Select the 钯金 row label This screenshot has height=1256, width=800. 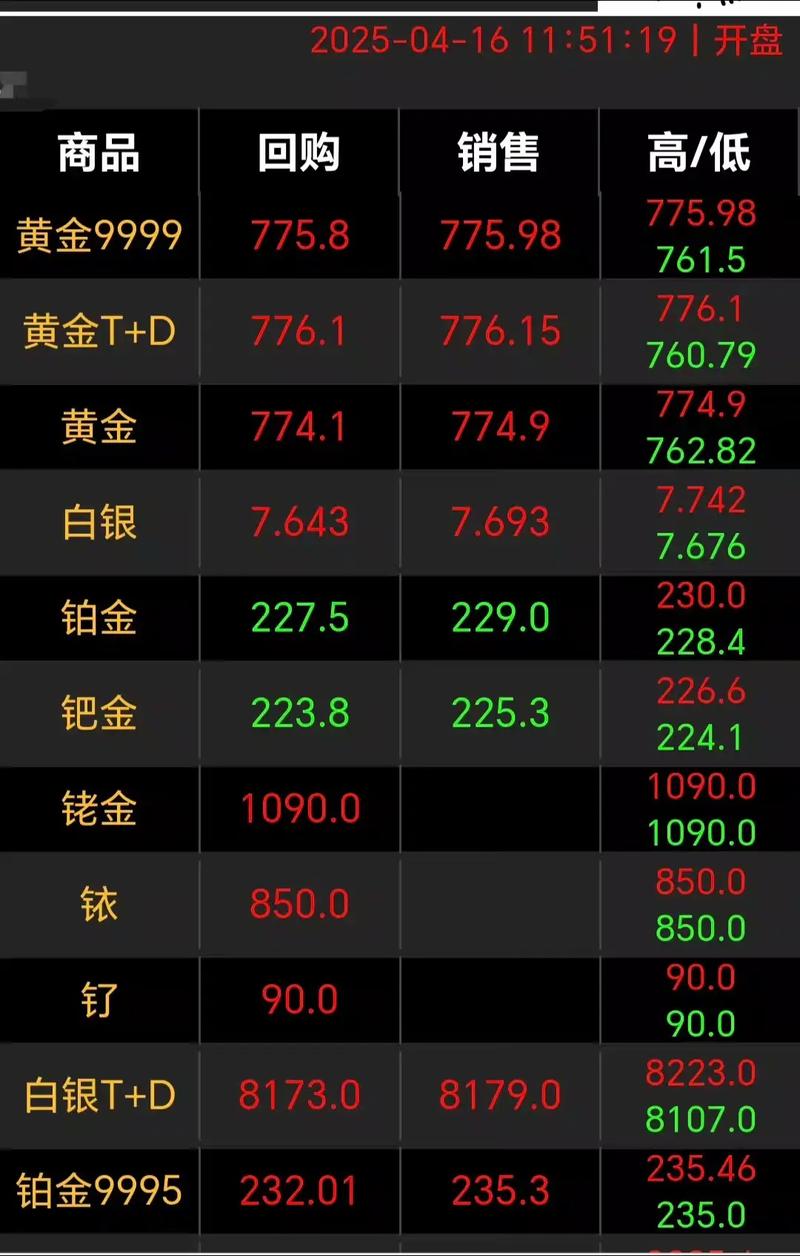97,714
